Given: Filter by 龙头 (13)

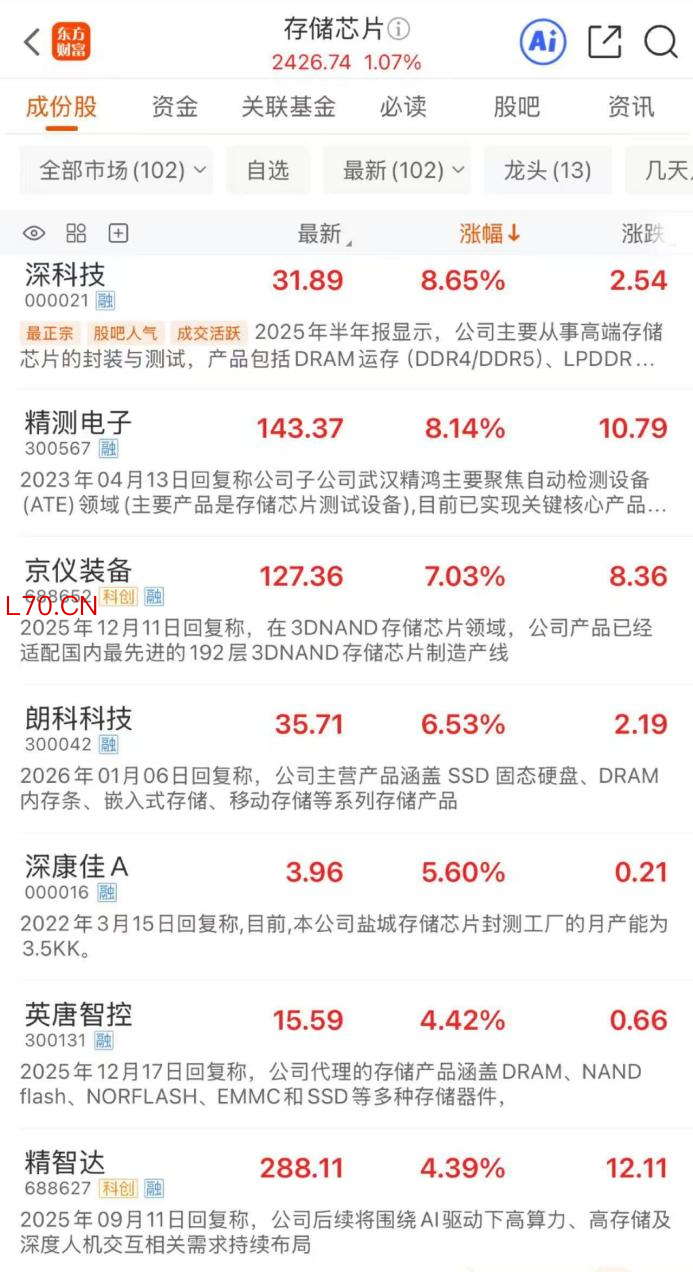Looking at the screenshot, I should tap(548, 170).
